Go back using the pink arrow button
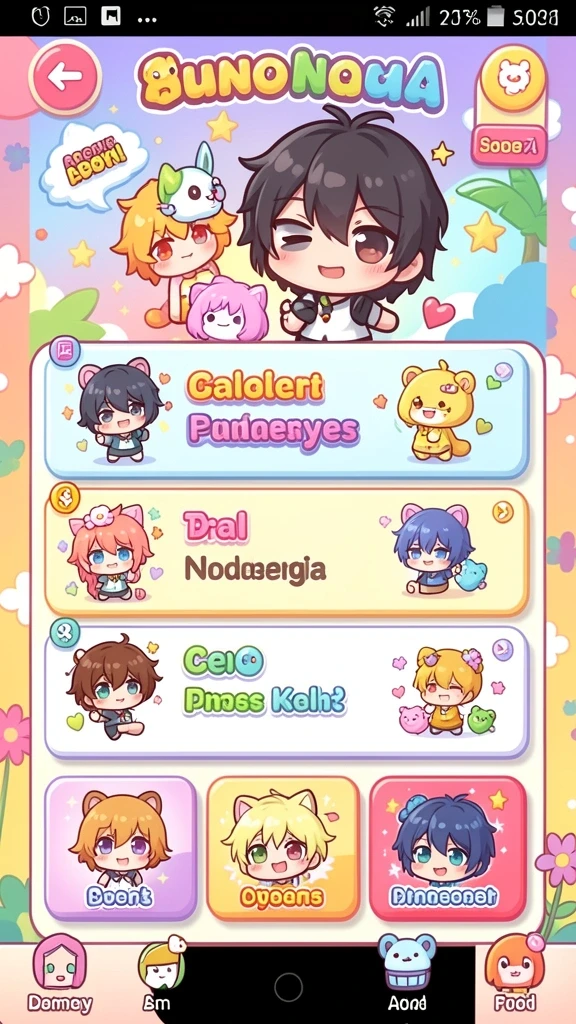The height and width of the screenshot is (1024, 576). (65, 77)
